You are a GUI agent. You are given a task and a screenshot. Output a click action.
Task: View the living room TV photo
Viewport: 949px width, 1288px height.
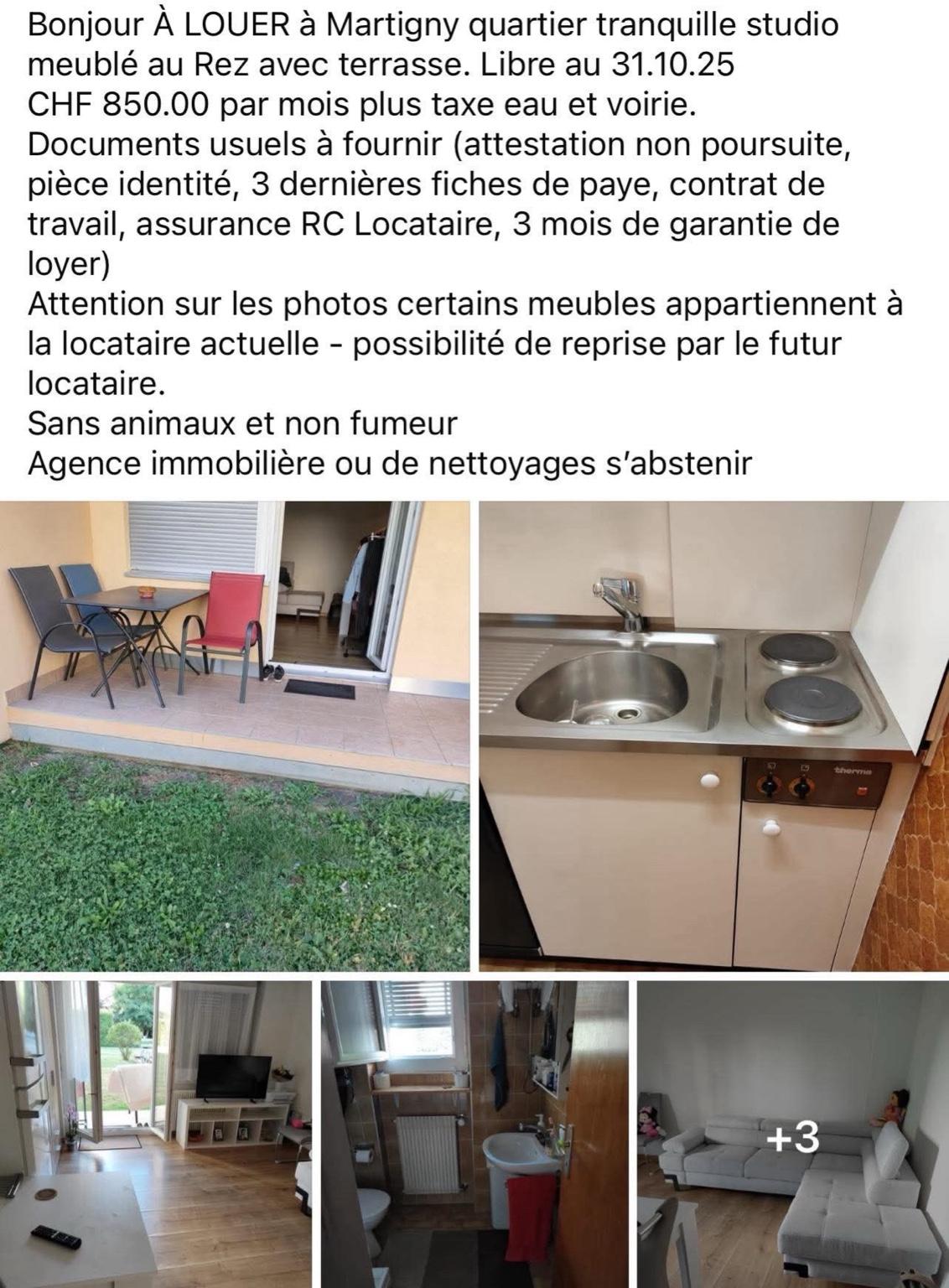tap(156, 1134)
